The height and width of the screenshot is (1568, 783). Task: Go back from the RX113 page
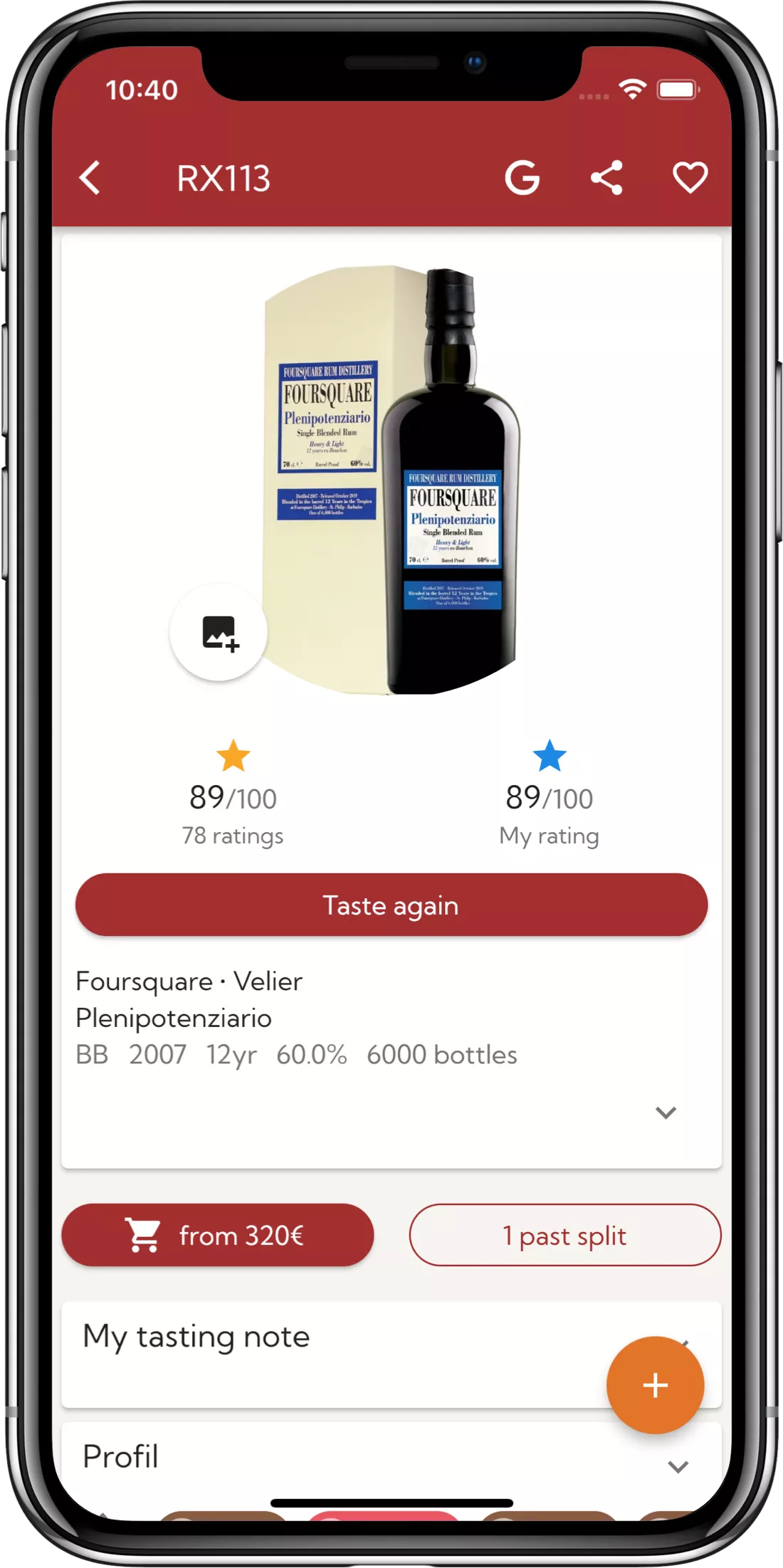90,178
